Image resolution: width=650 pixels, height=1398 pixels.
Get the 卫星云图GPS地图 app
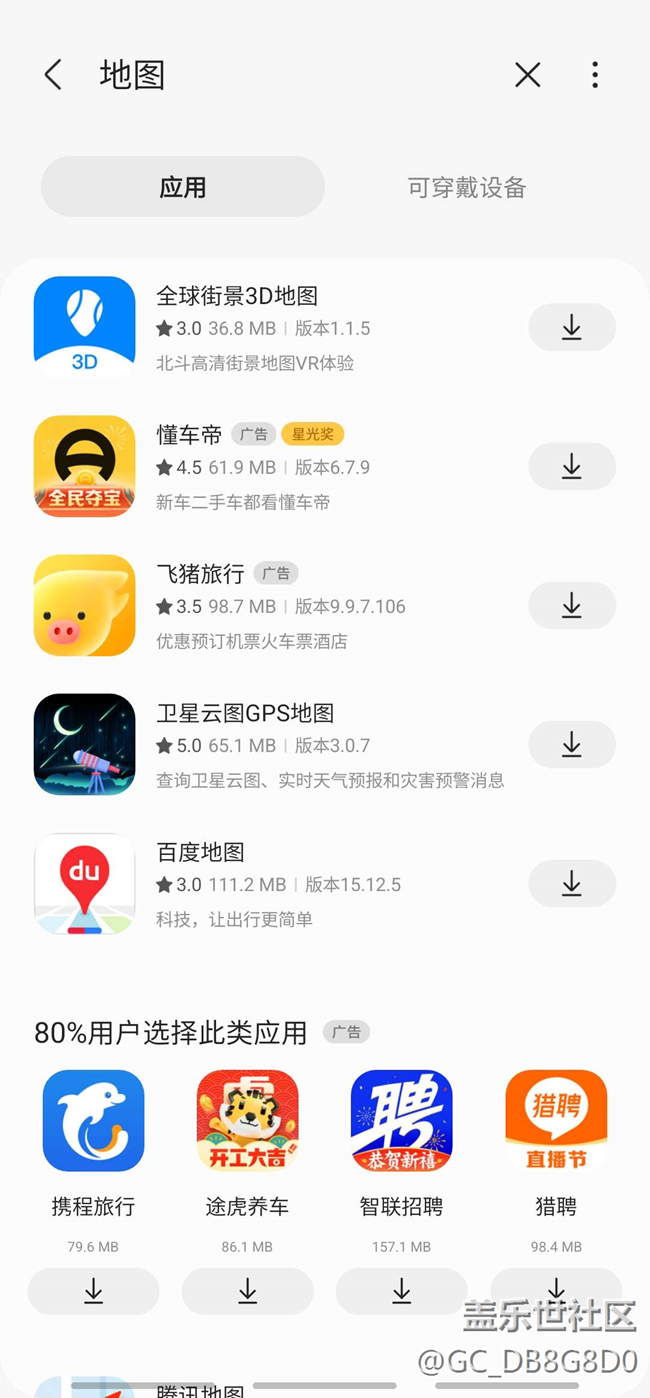pyautogui.click(x=571, y=744)
